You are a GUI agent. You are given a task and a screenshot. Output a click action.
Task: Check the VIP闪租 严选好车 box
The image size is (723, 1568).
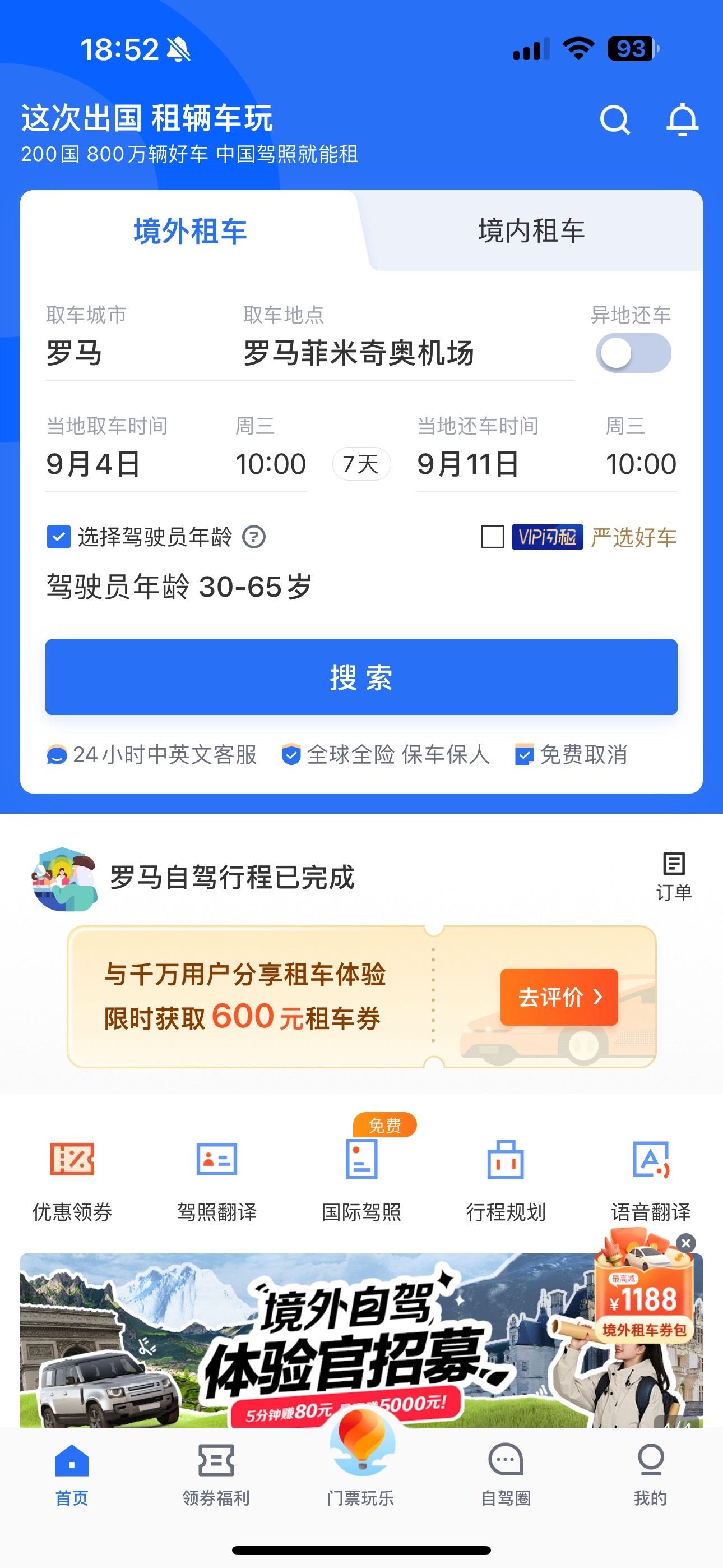pyautogui.click(x=492, y=537)
